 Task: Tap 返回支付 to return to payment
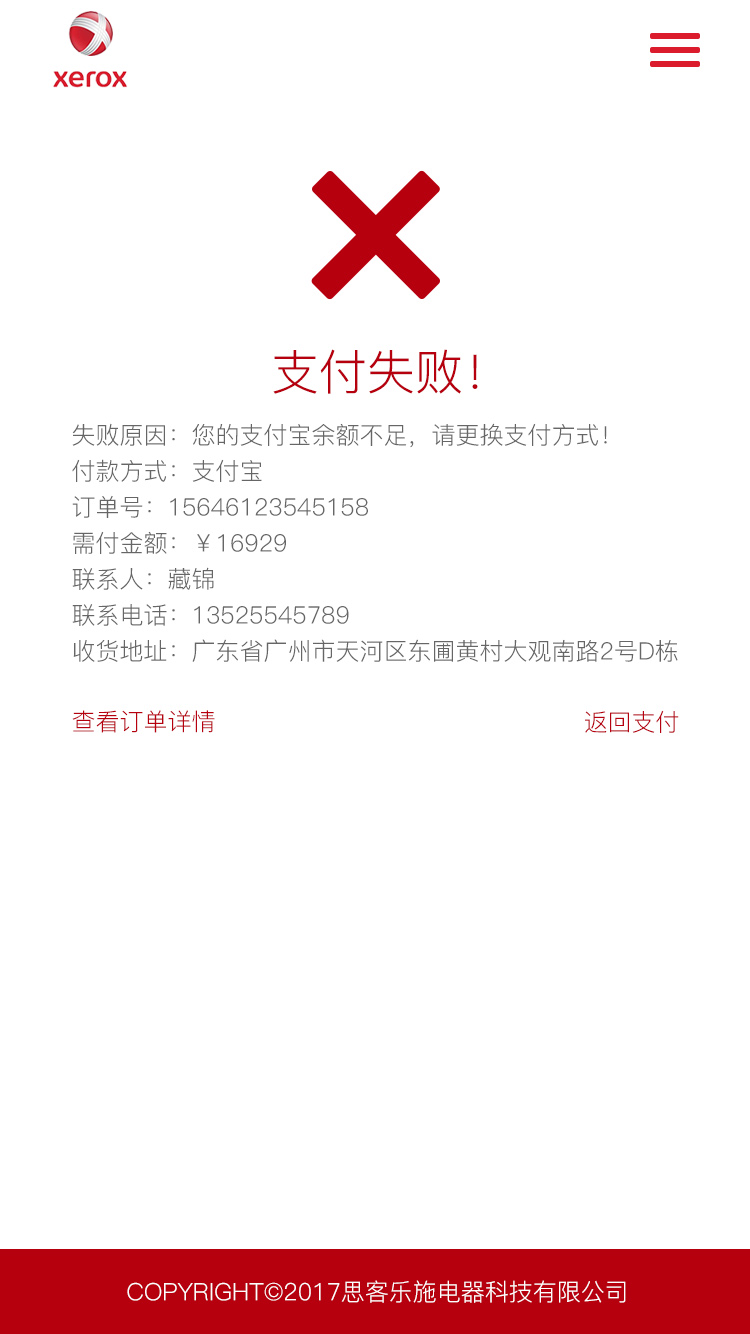pyautogui.click(x=631, y=722)
